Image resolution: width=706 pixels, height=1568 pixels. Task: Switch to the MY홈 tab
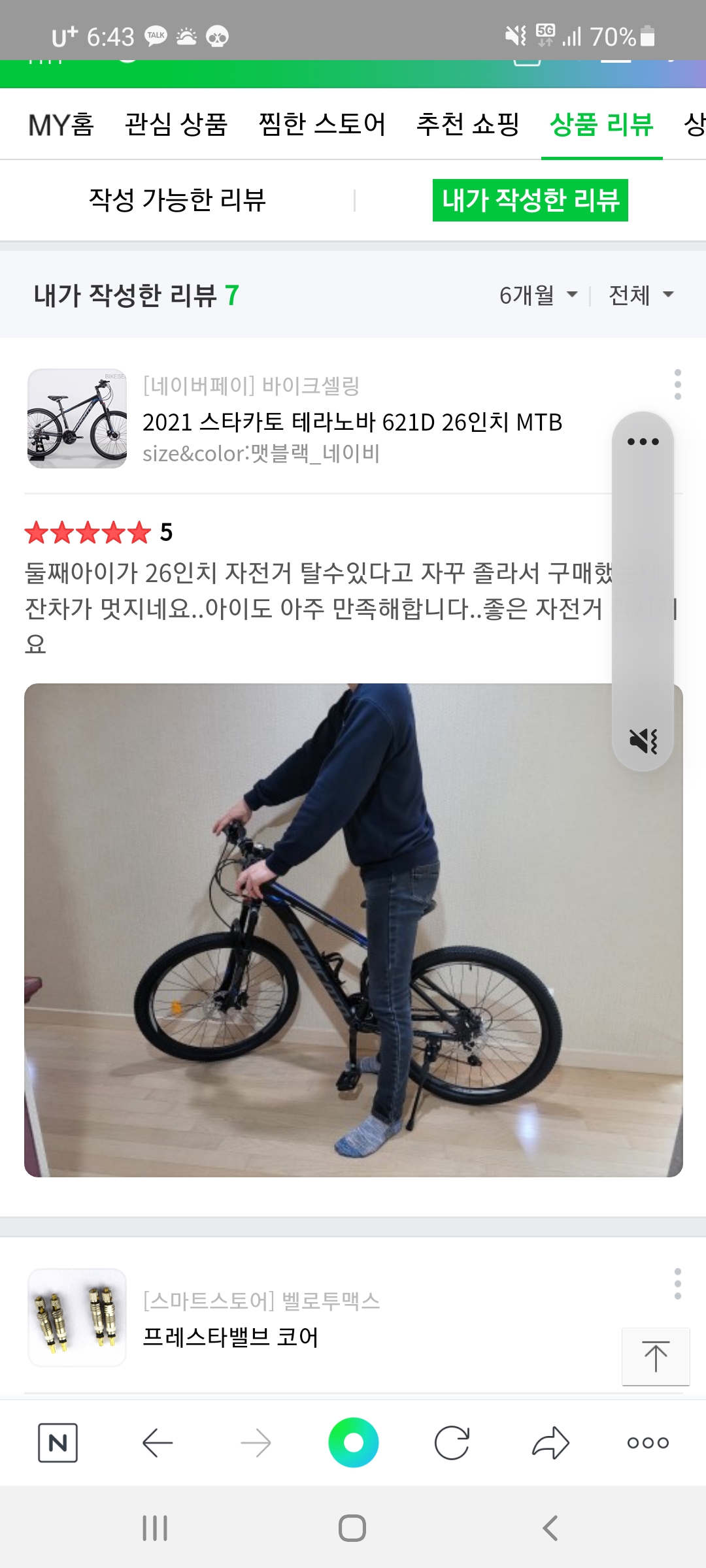click(61, 124)
